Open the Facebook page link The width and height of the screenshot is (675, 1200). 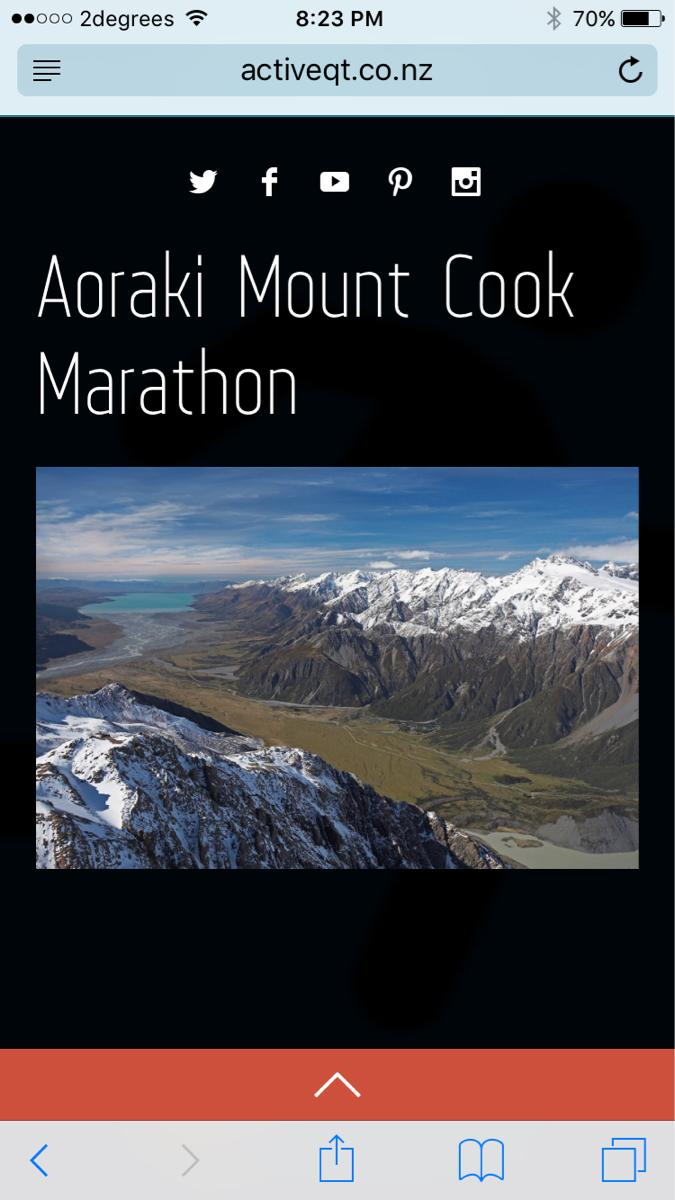pyautogui.click(x=269, y=182)
